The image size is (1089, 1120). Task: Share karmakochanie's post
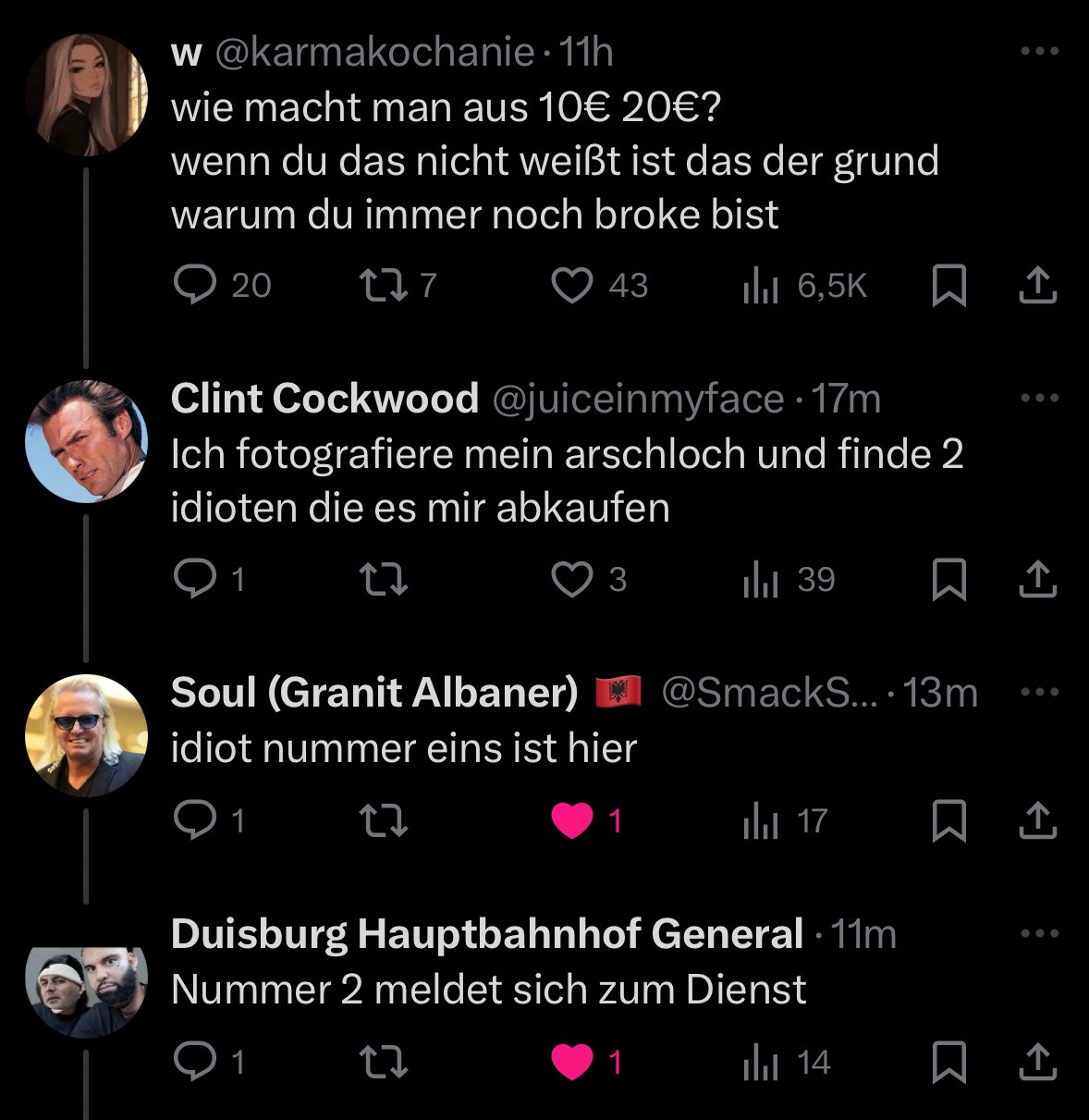coord(1037,286)
